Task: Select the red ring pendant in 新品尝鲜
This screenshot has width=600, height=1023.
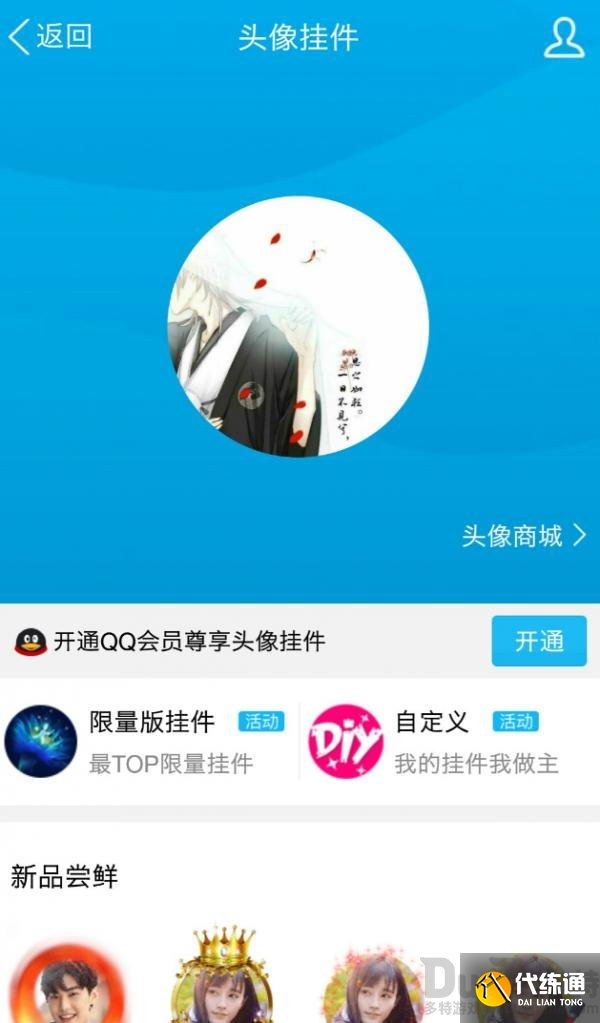Action: point(68,985)
